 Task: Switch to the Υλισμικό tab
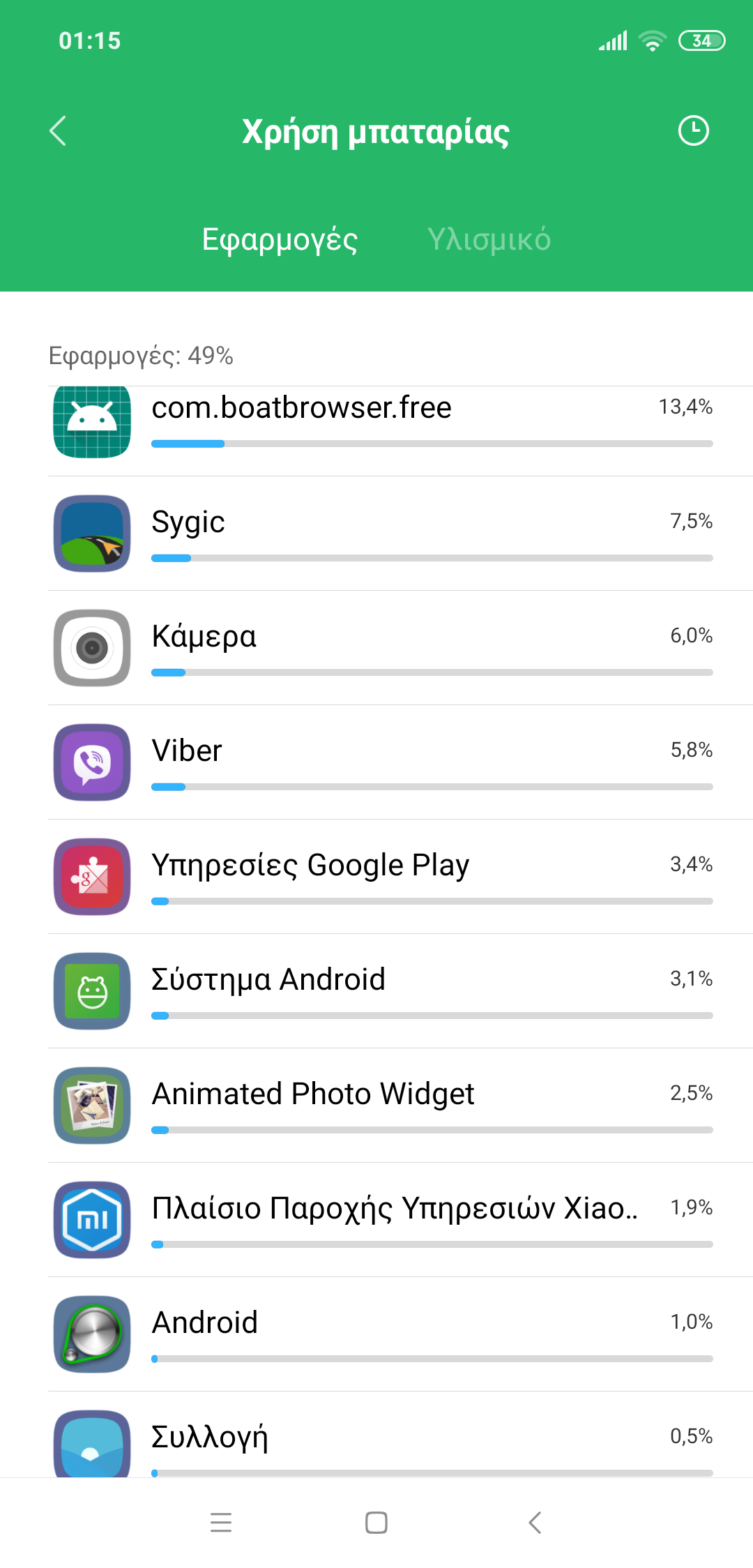(489, 239)
